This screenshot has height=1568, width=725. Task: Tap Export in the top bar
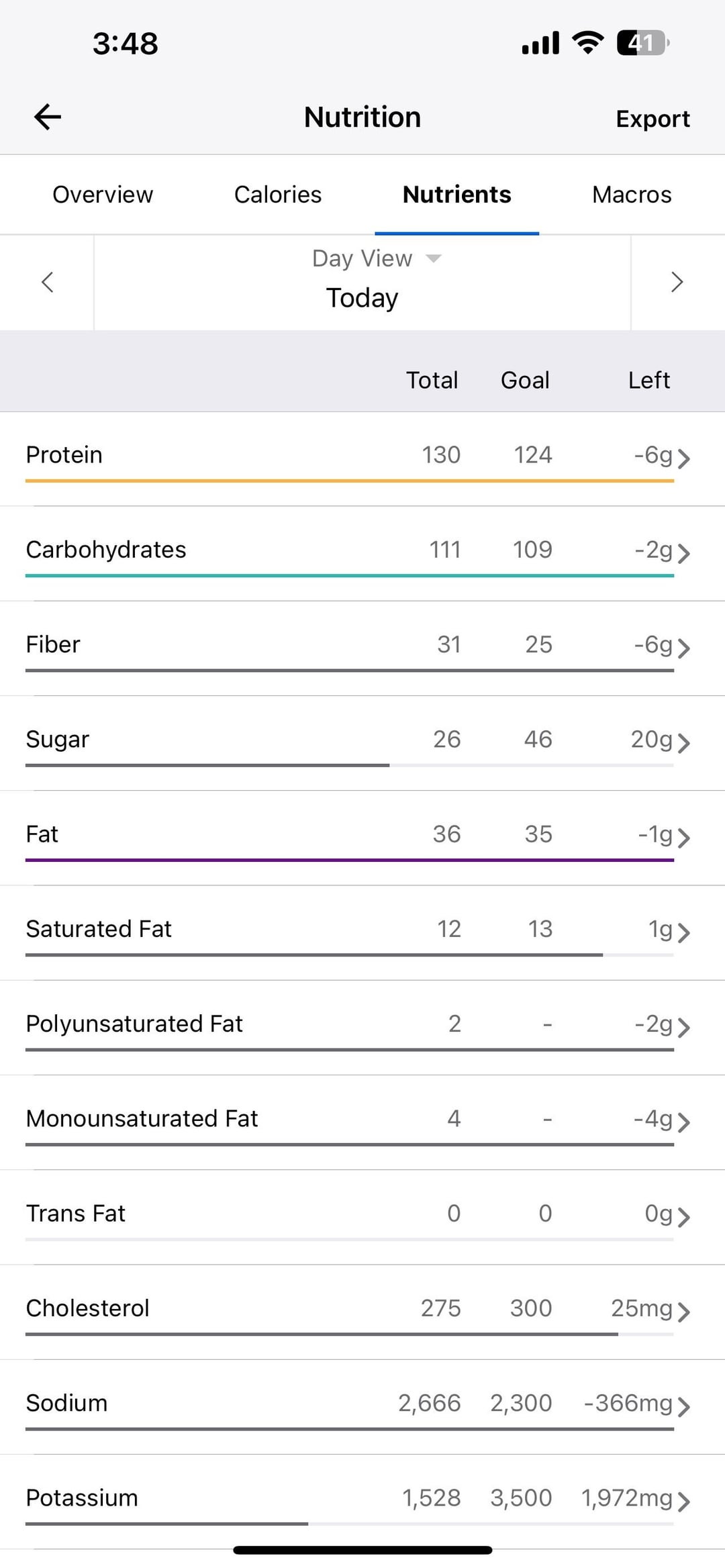(652, 119)
